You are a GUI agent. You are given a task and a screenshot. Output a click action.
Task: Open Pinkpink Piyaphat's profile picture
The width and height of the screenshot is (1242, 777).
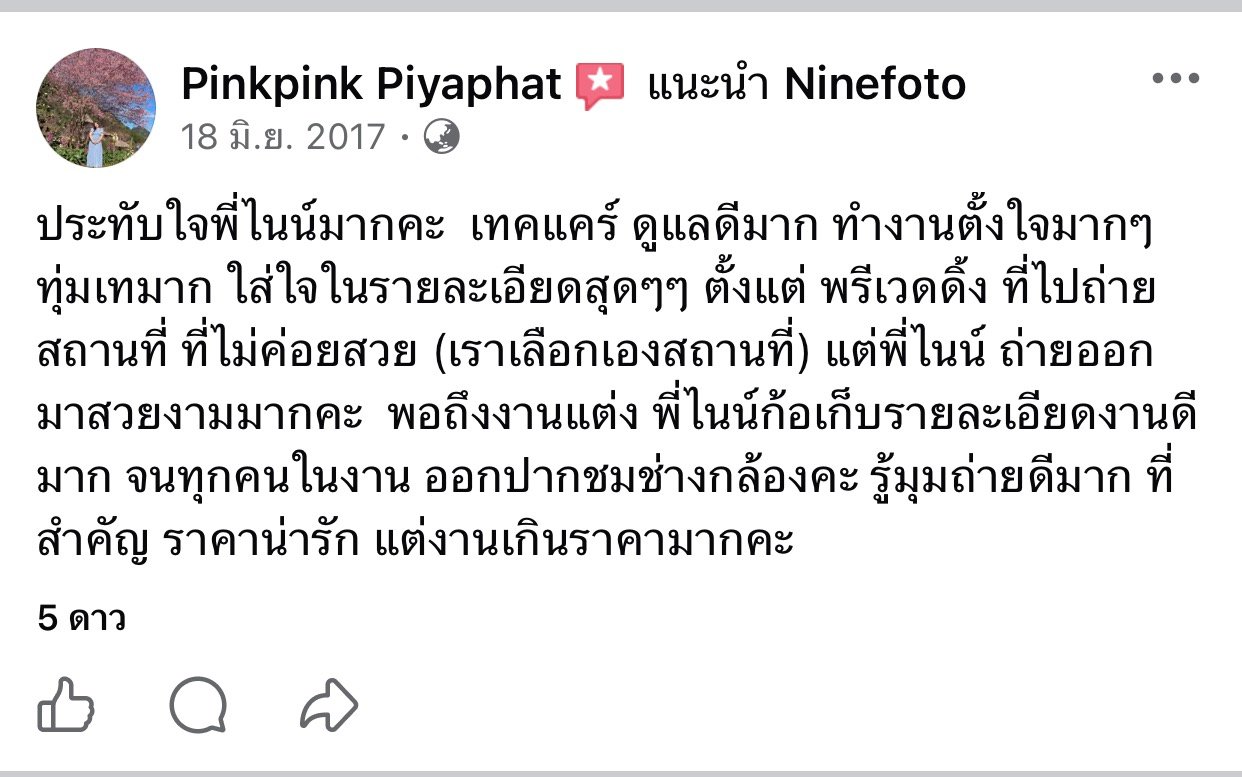tap(96, 108)
